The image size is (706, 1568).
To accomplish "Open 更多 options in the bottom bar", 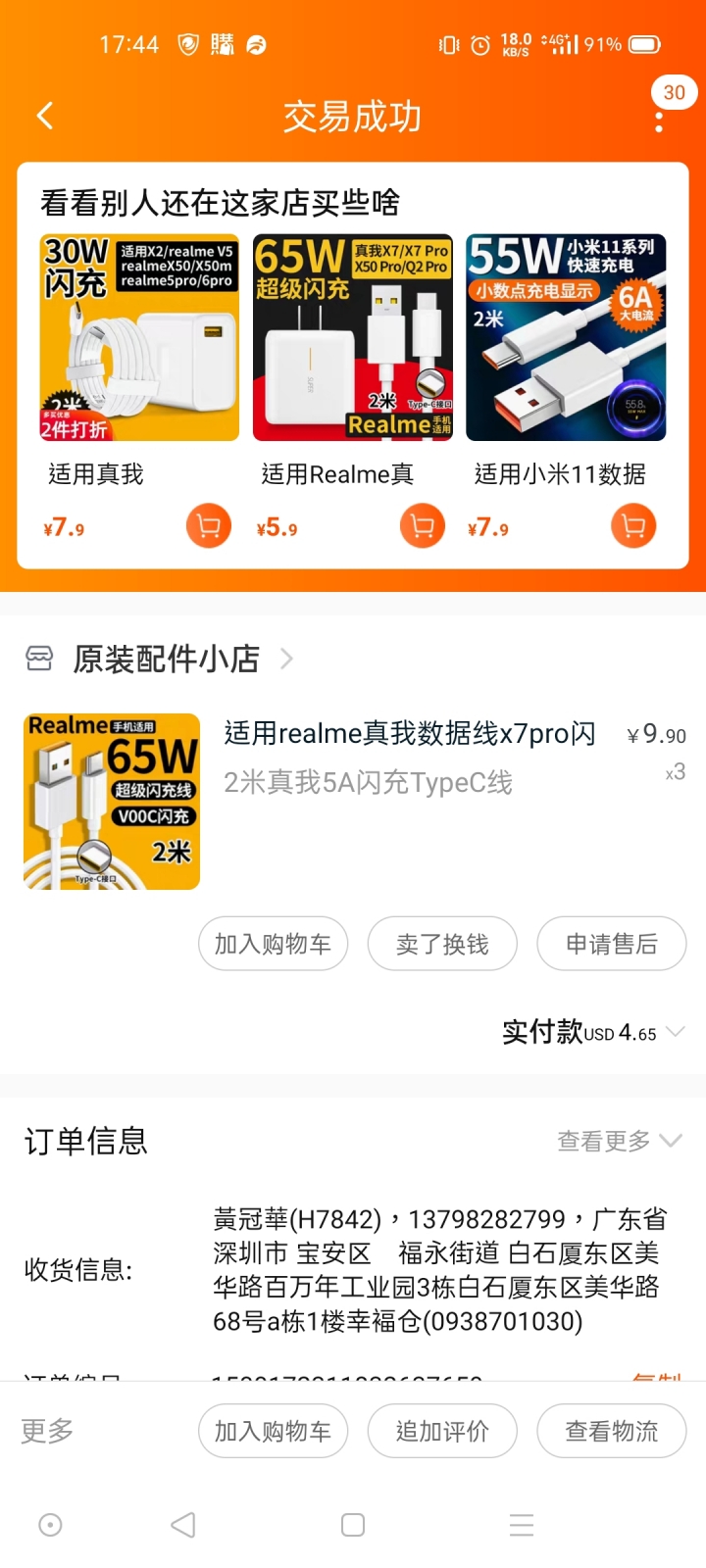I will (47, 1431).
